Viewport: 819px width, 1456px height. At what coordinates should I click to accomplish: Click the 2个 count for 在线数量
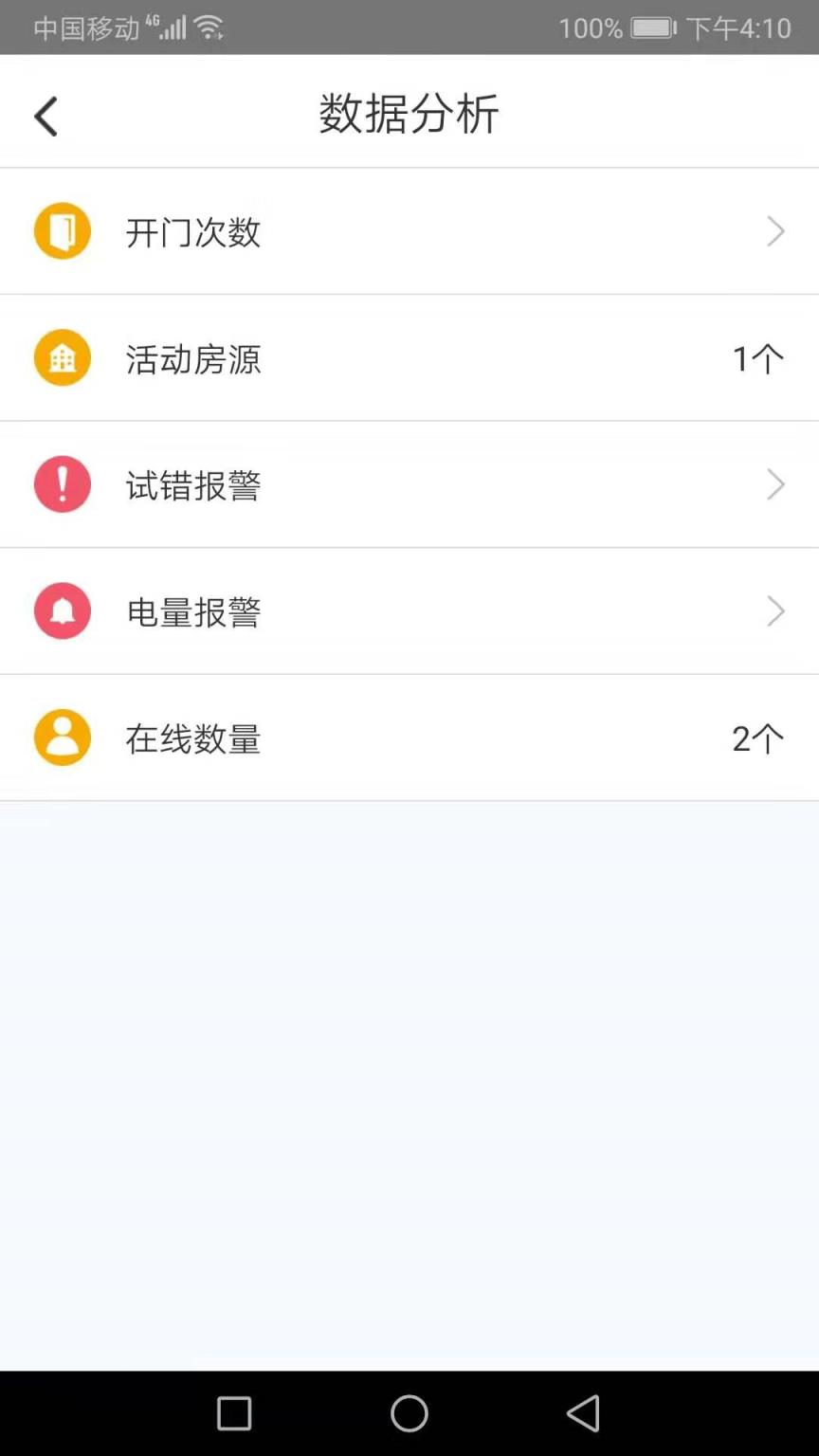point(756,737)
